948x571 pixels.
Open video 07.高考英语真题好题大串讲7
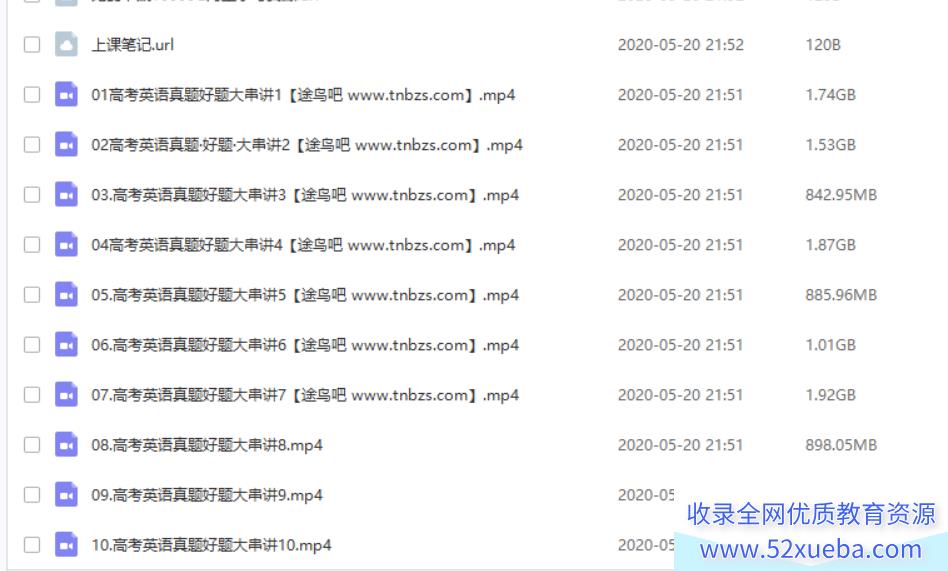pos(304,395)
